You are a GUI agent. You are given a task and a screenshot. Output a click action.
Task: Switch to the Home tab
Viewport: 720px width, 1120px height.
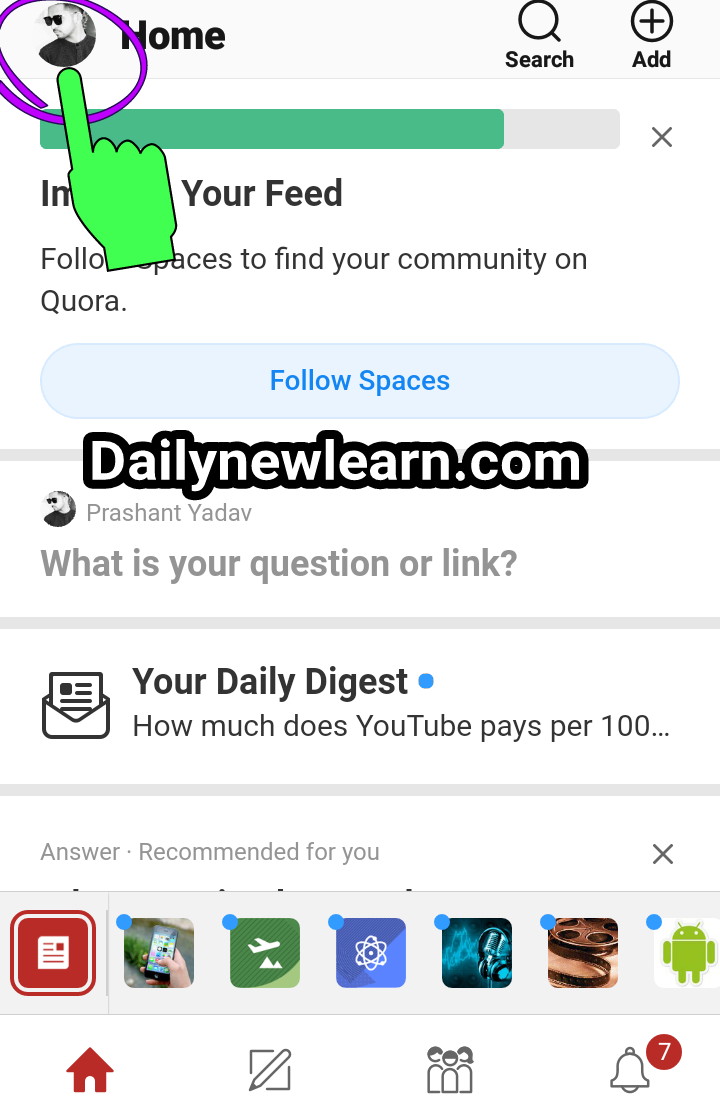tap(90, 1072)
